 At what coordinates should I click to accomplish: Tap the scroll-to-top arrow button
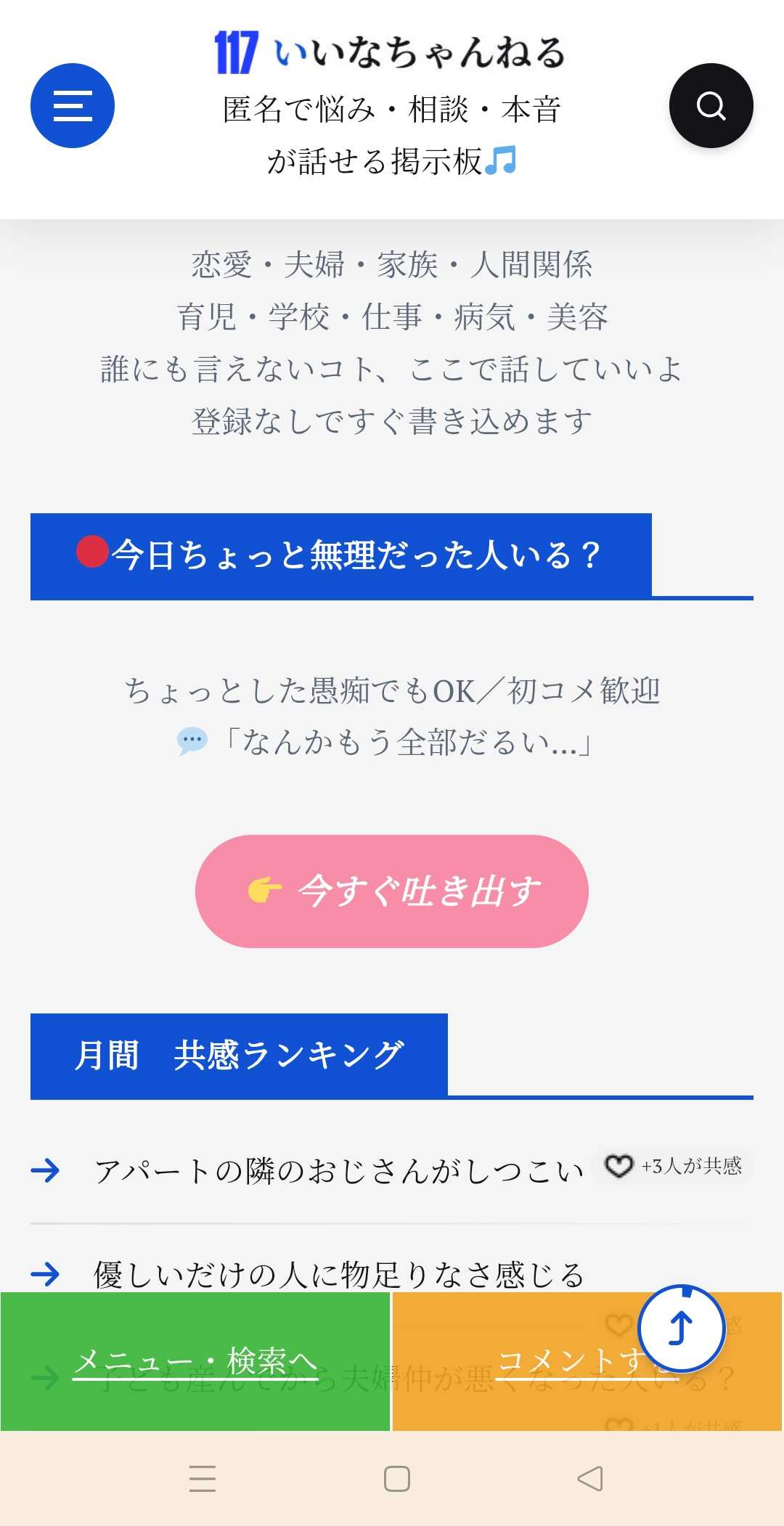(682, 1329)
